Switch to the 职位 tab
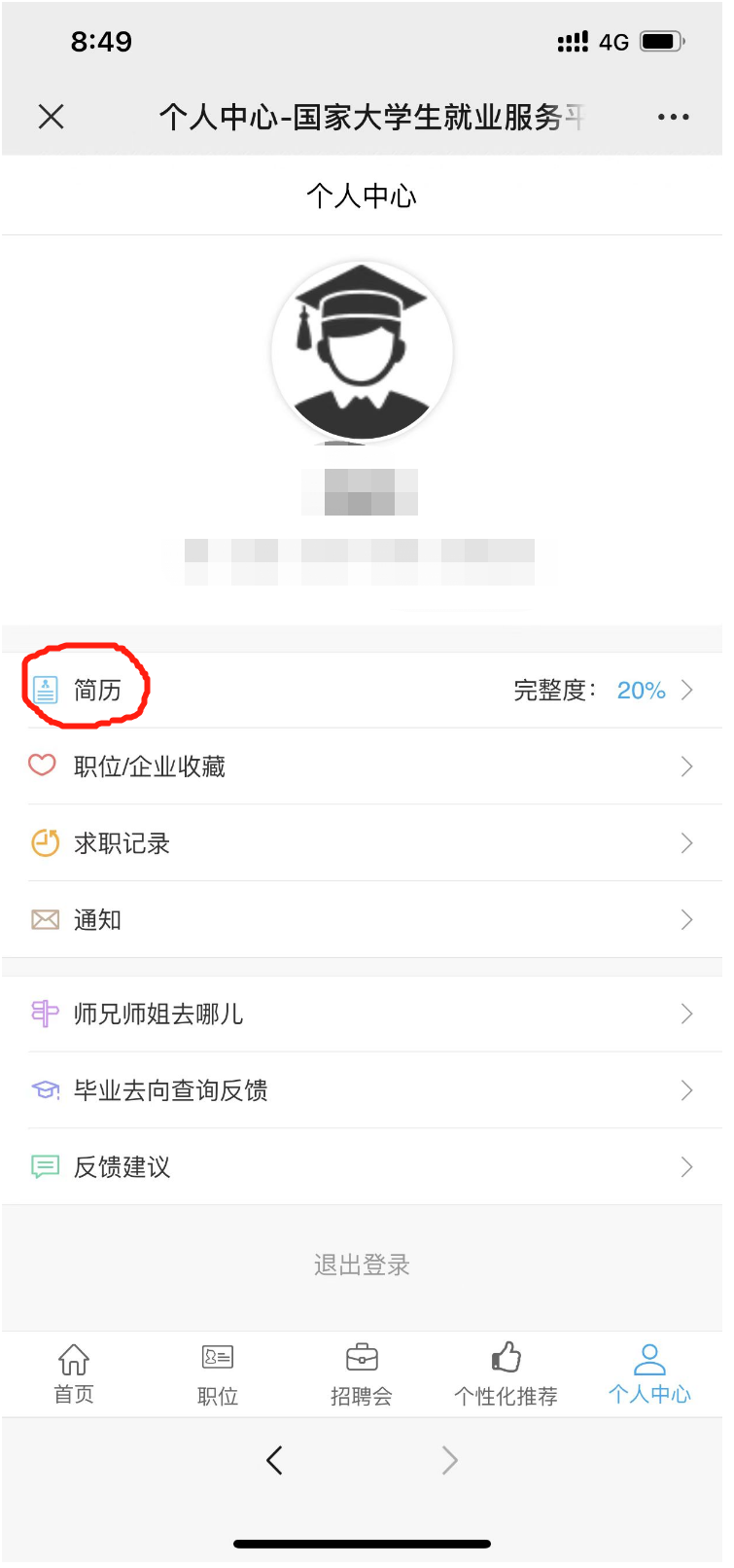The image size is (734, 1568). (x=217, y=1374)
